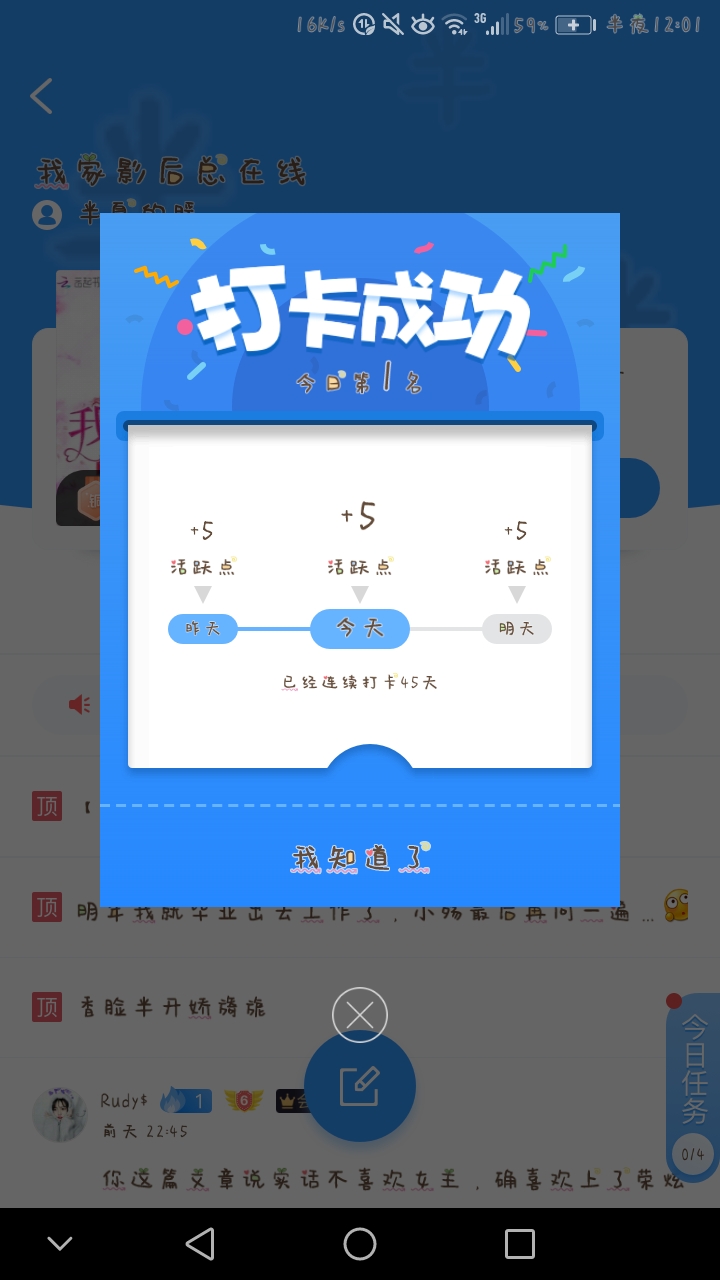Screen dimensions: 720x1280
Task: Tap 我知道了 to confirm check-in
Action: point(360,858)
